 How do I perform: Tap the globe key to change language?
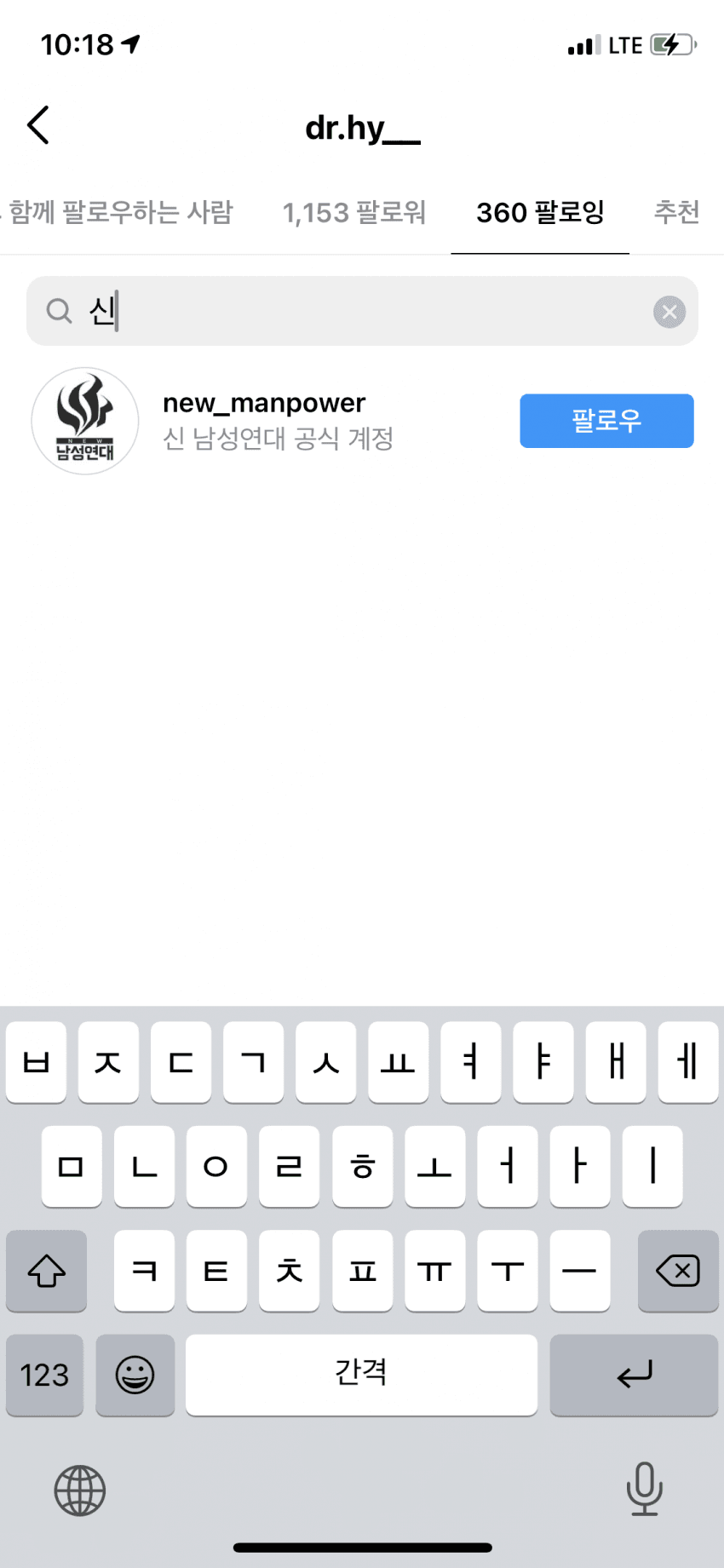80,1490
